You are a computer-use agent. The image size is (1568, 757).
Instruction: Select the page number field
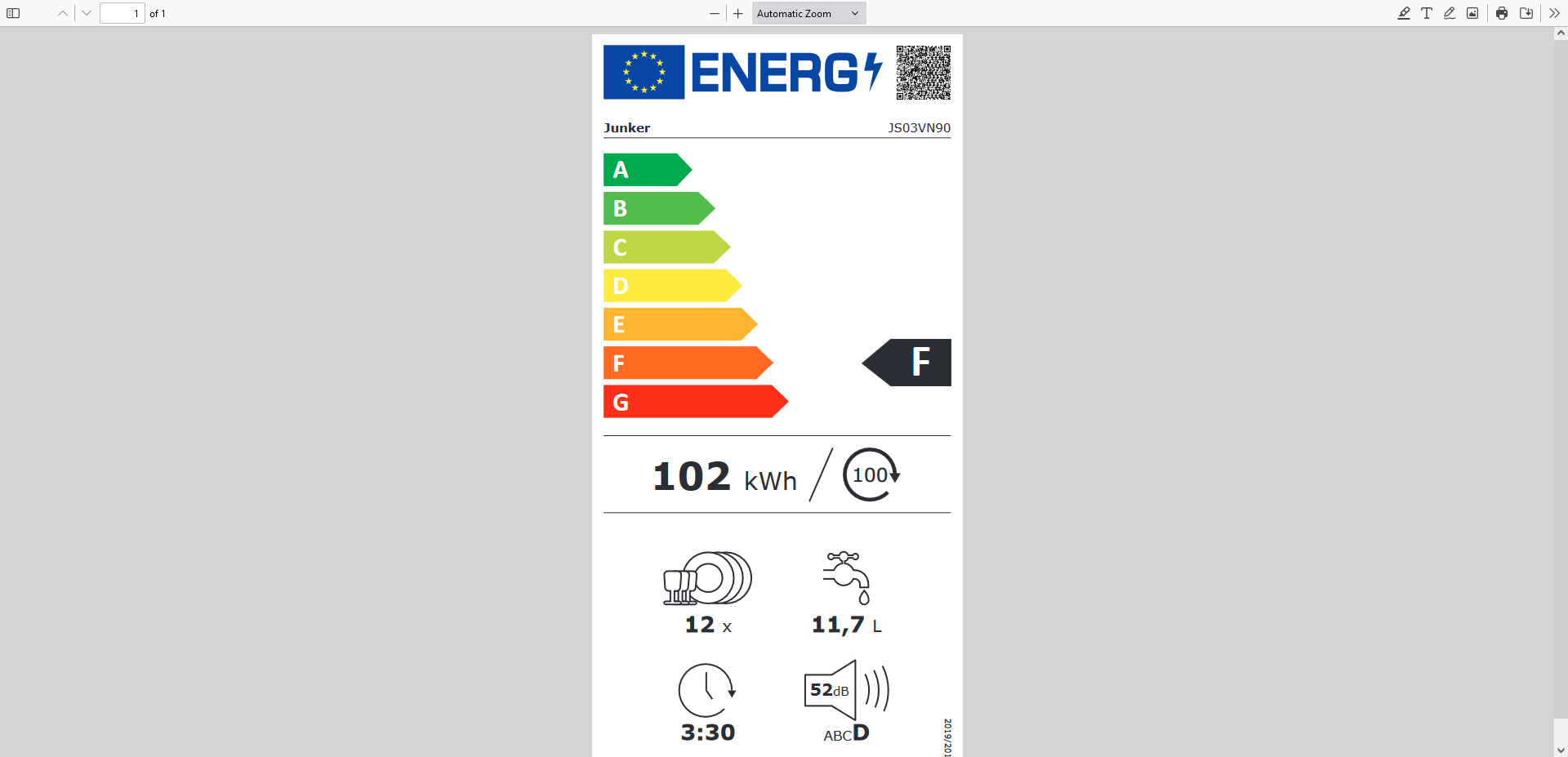click(122, 13)
